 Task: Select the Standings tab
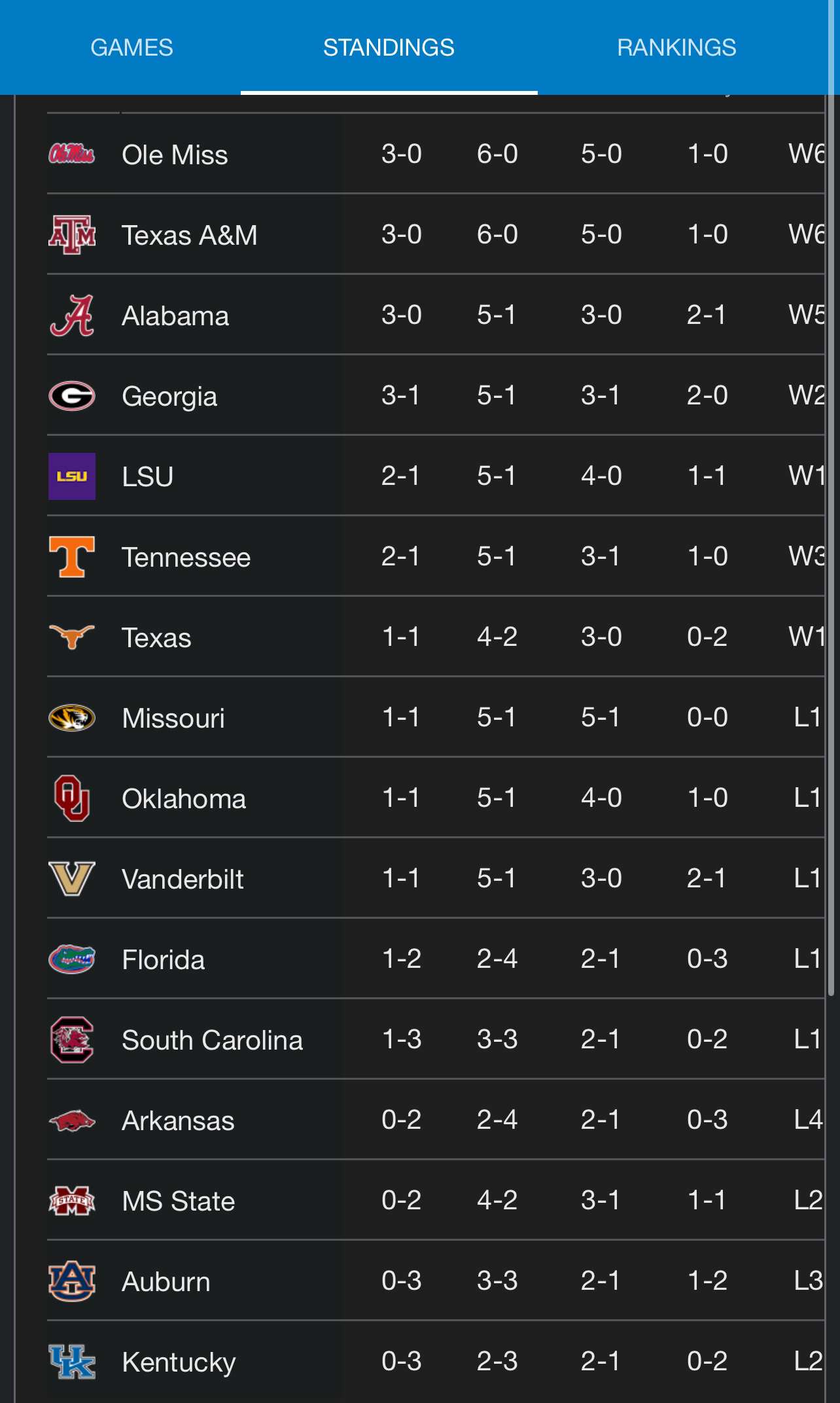389,48
